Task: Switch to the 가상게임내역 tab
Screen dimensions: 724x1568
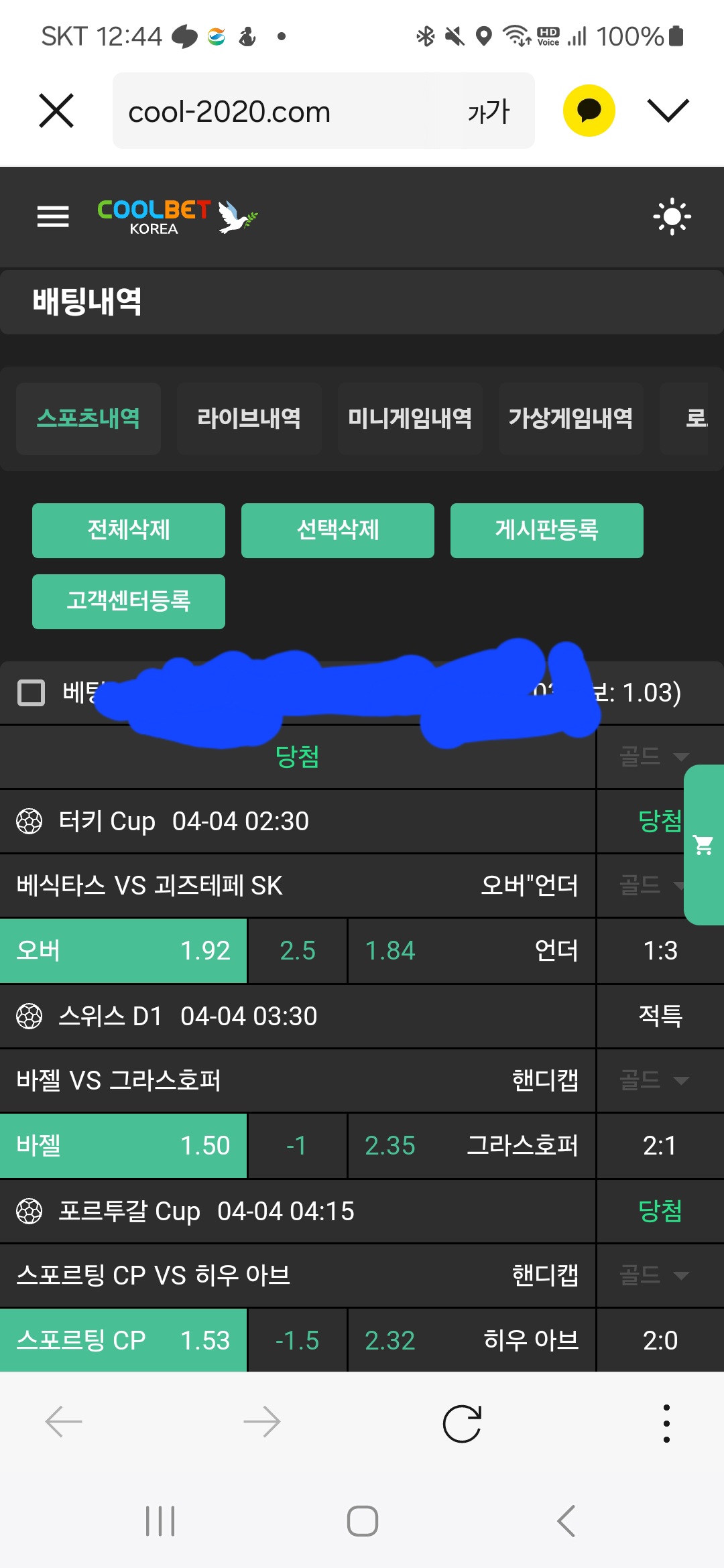Action: click(570, 419)
